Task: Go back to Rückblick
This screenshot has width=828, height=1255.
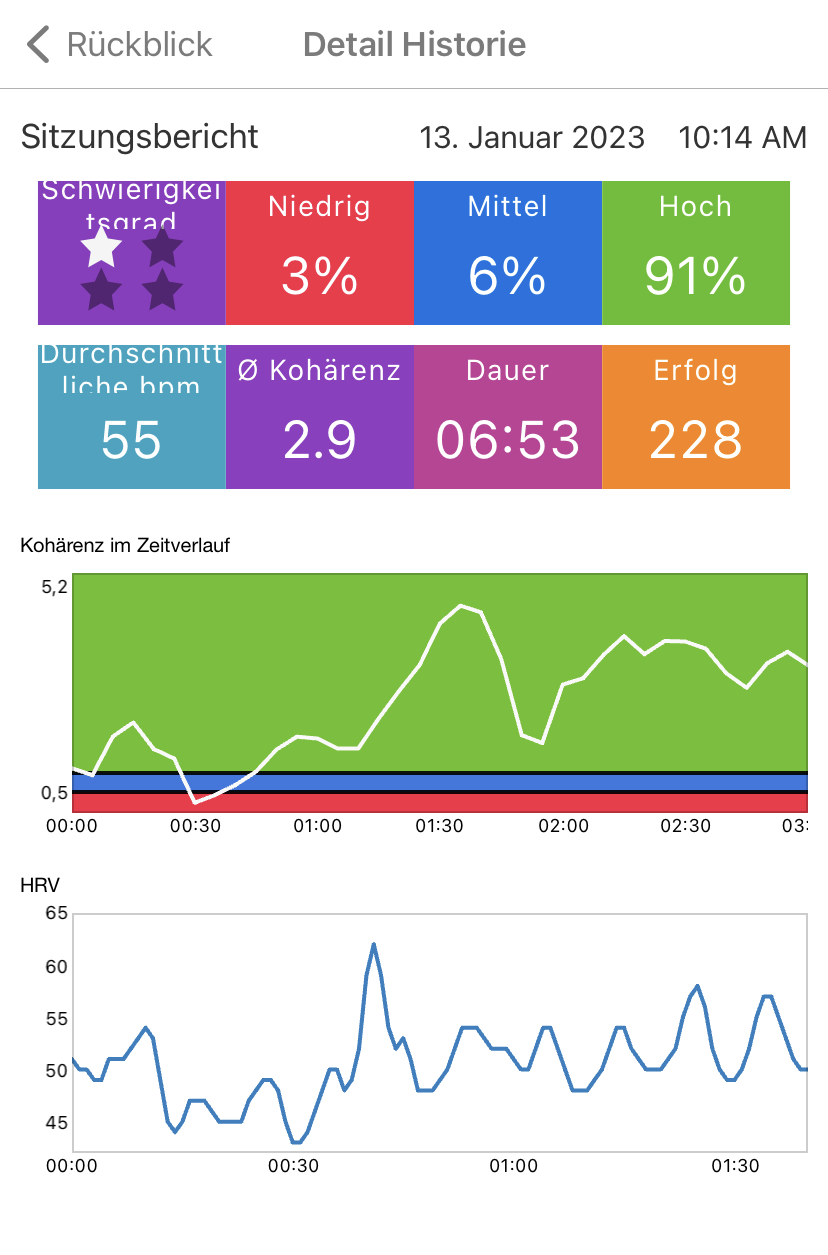Action: pyautogui.click(x=120, y=45)
